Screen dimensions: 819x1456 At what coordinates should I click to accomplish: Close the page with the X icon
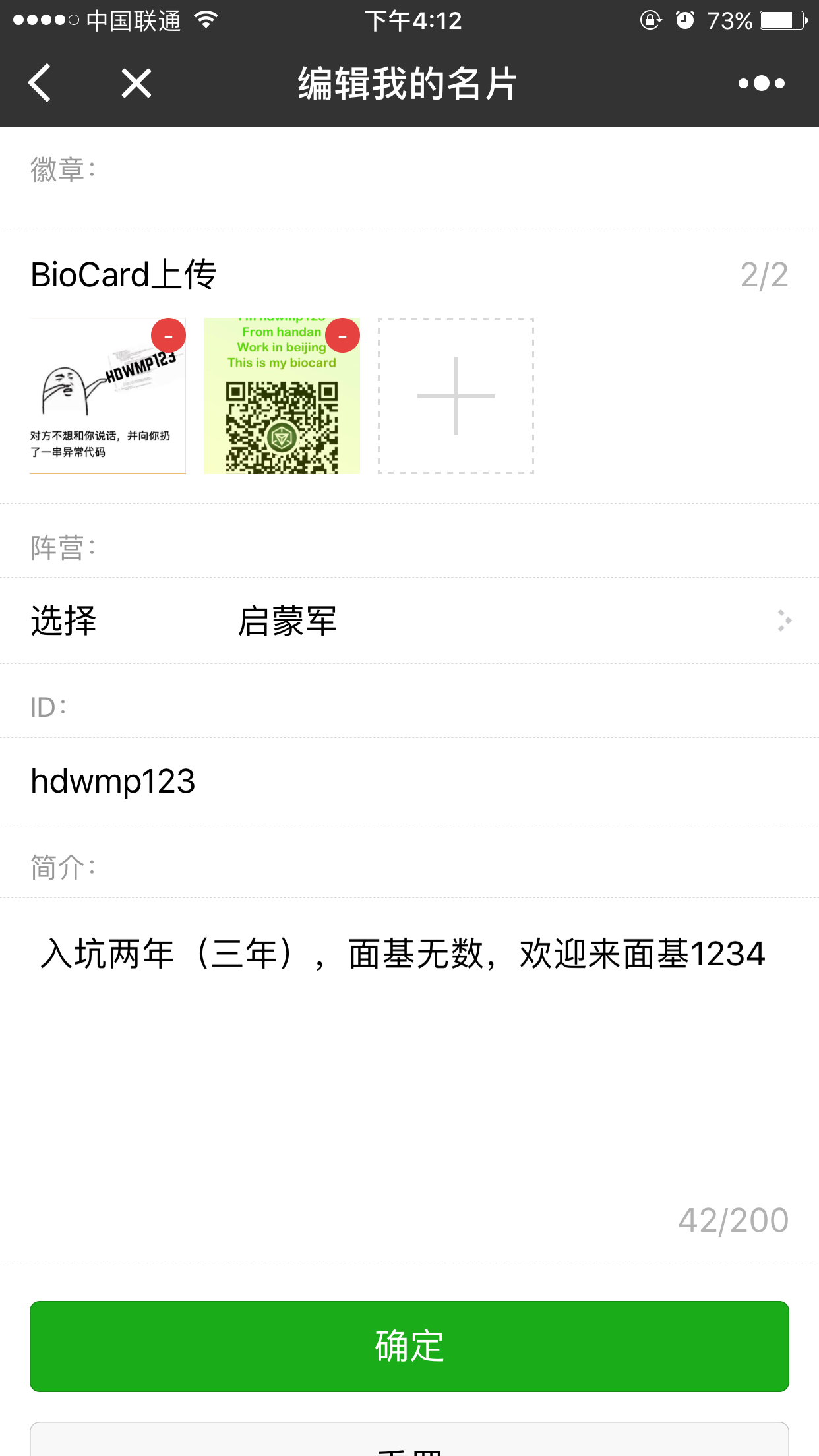136,83
